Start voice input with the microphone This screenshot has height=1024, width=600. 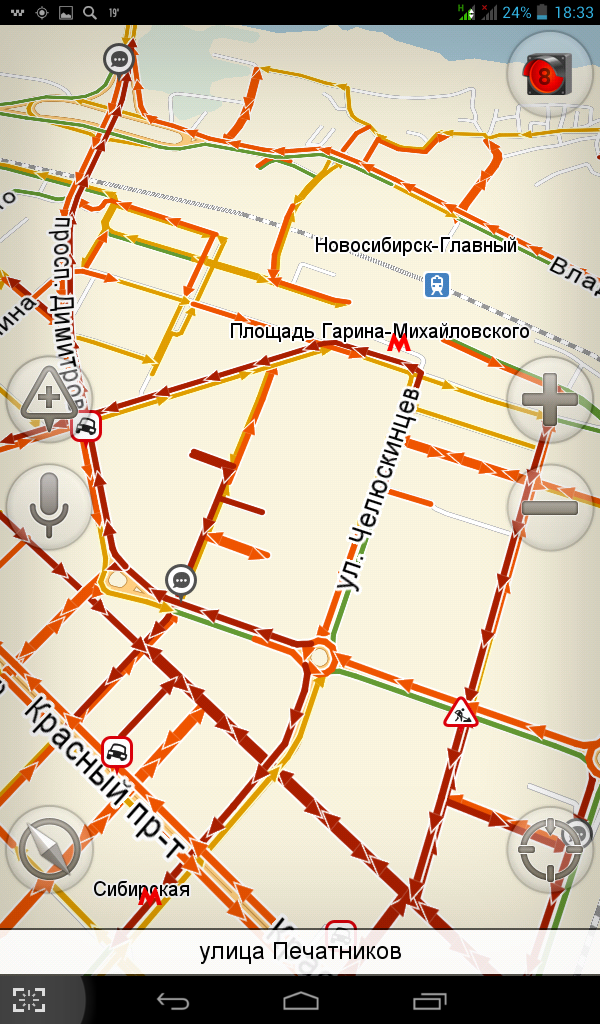pos(49,507)
